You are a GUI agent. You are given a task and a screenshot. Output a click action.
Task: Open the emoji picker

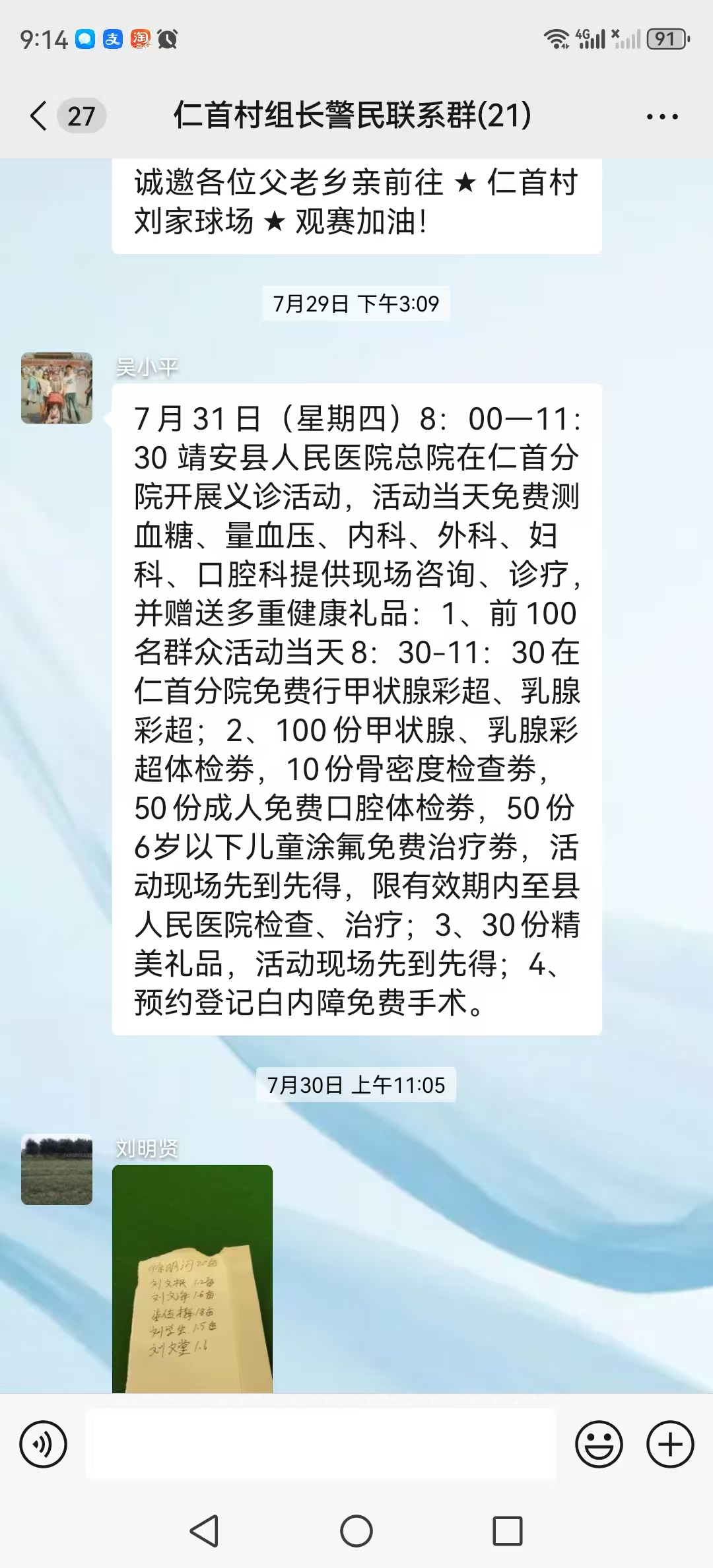click(x=599, y=1444)
